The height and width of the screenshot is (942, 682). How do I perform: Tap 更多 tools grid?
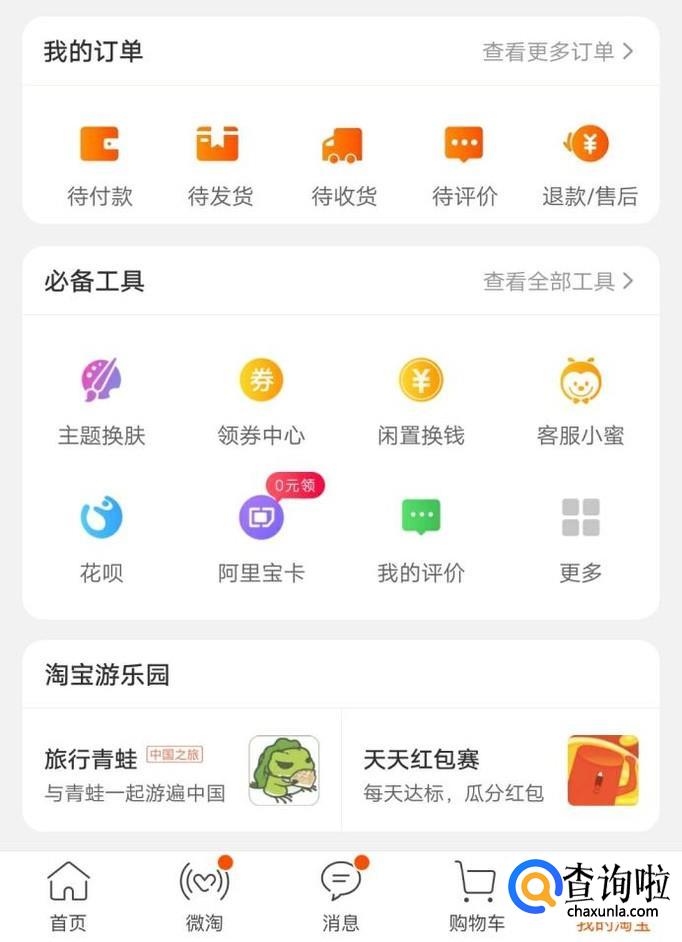580,538
